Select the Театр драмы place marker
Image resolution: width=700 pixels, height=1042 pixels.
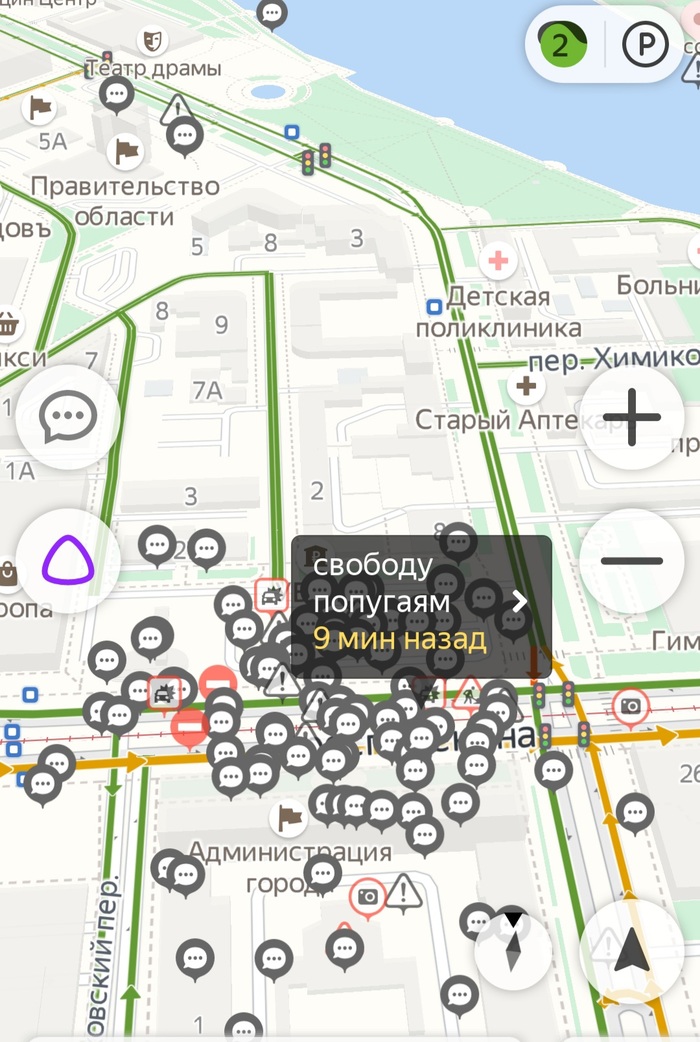click(x=152, y=42)
